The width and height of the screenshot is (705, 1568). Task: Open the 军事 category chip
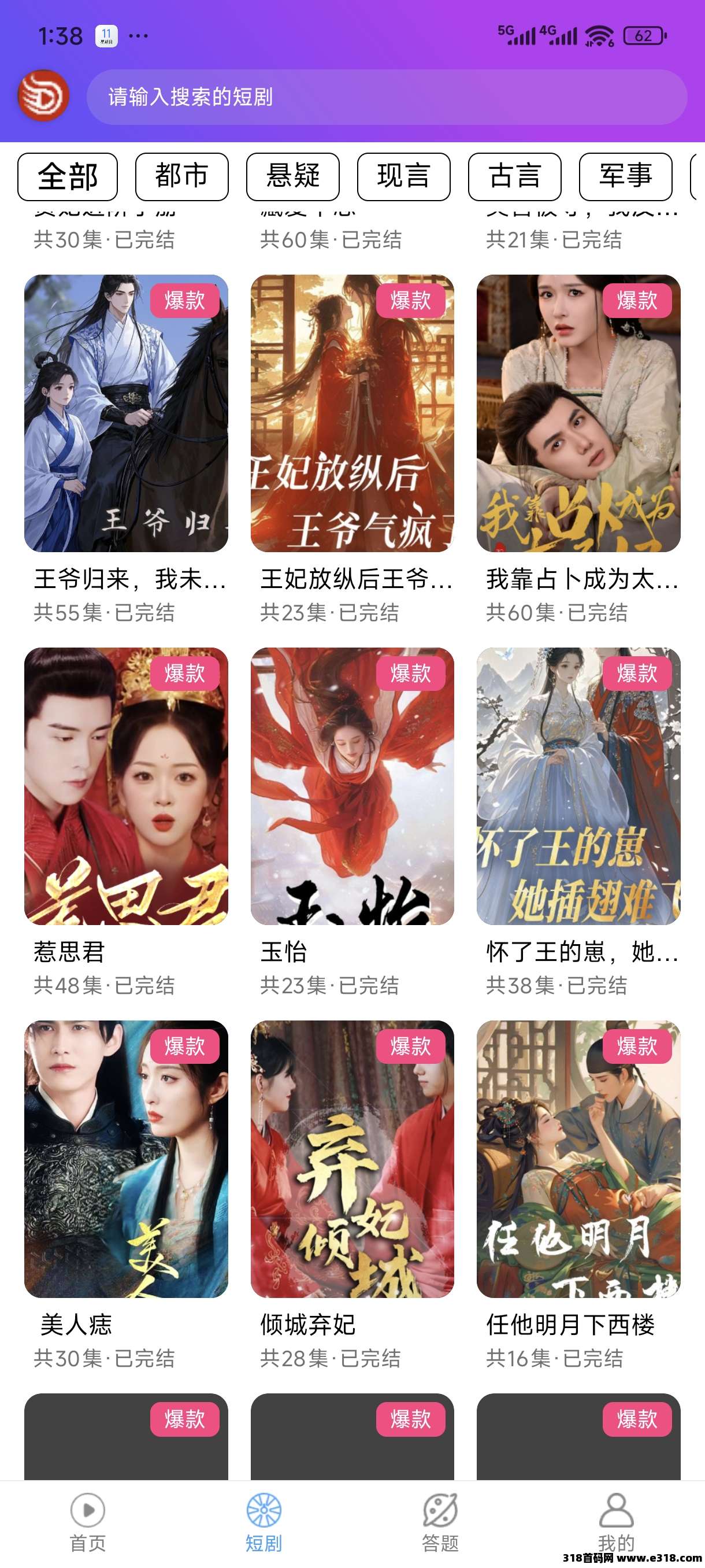click(x=625, y=176)
